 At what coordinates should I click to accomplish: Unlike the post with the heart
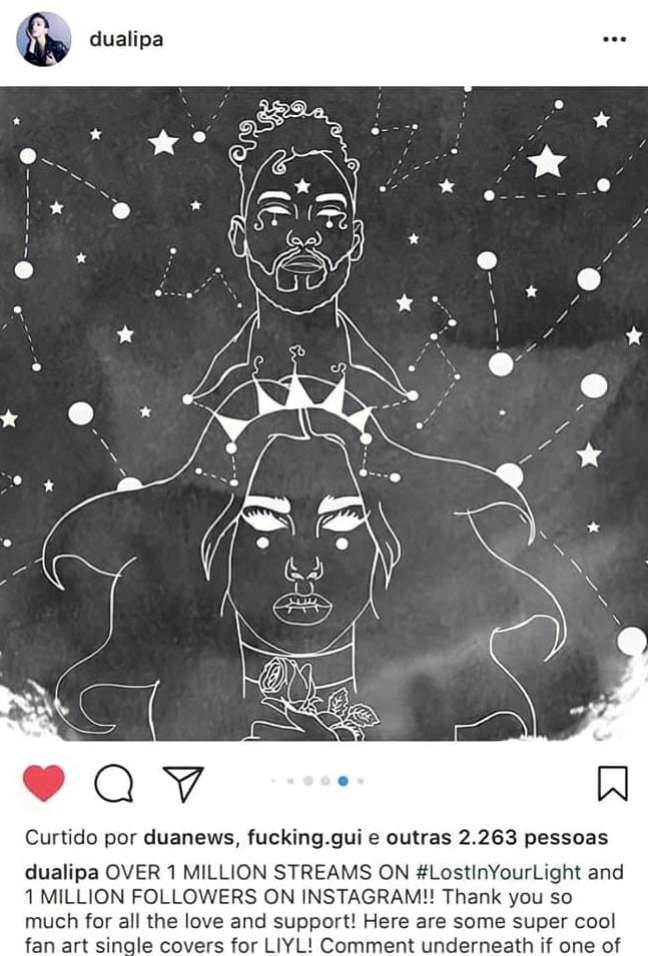tap(43, 783)
